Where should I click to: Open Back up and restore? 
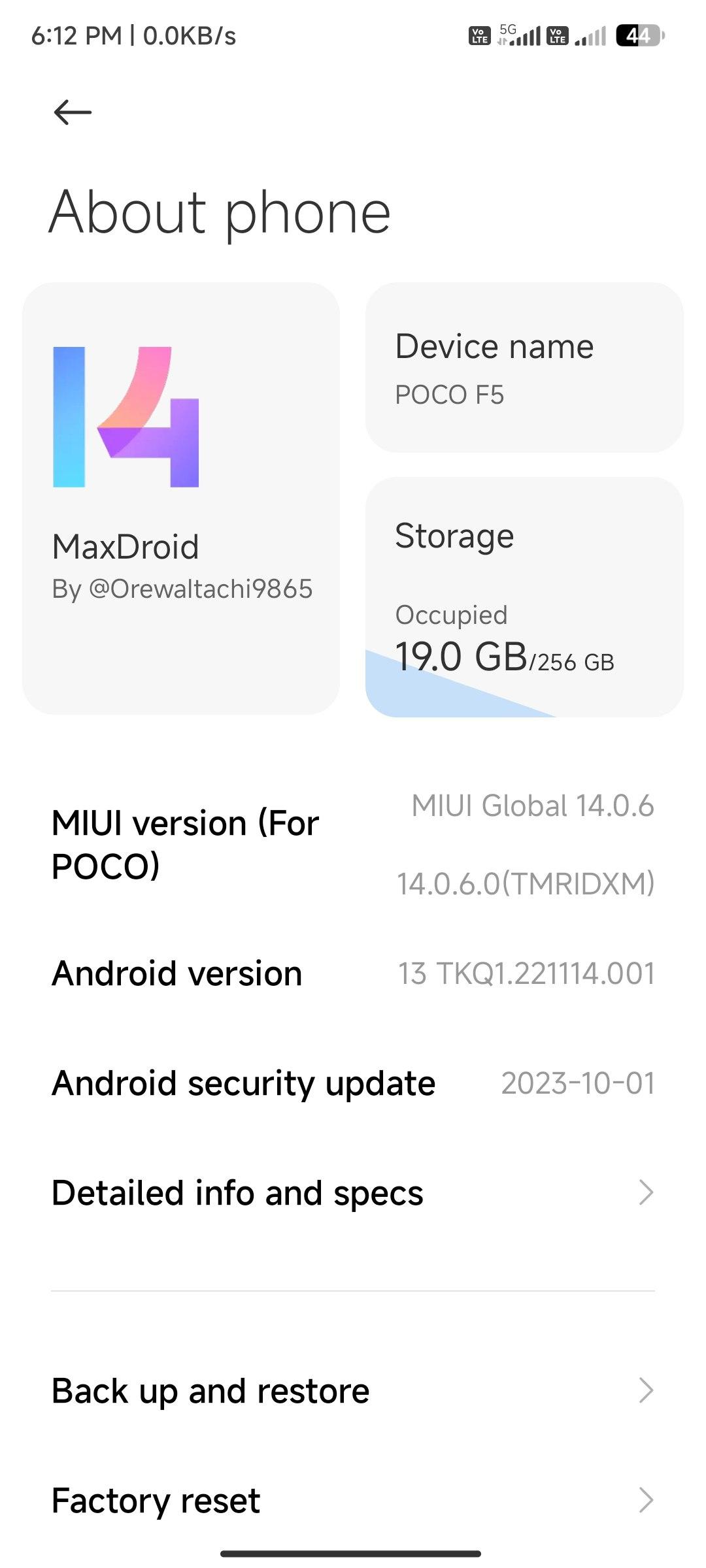353,1390
